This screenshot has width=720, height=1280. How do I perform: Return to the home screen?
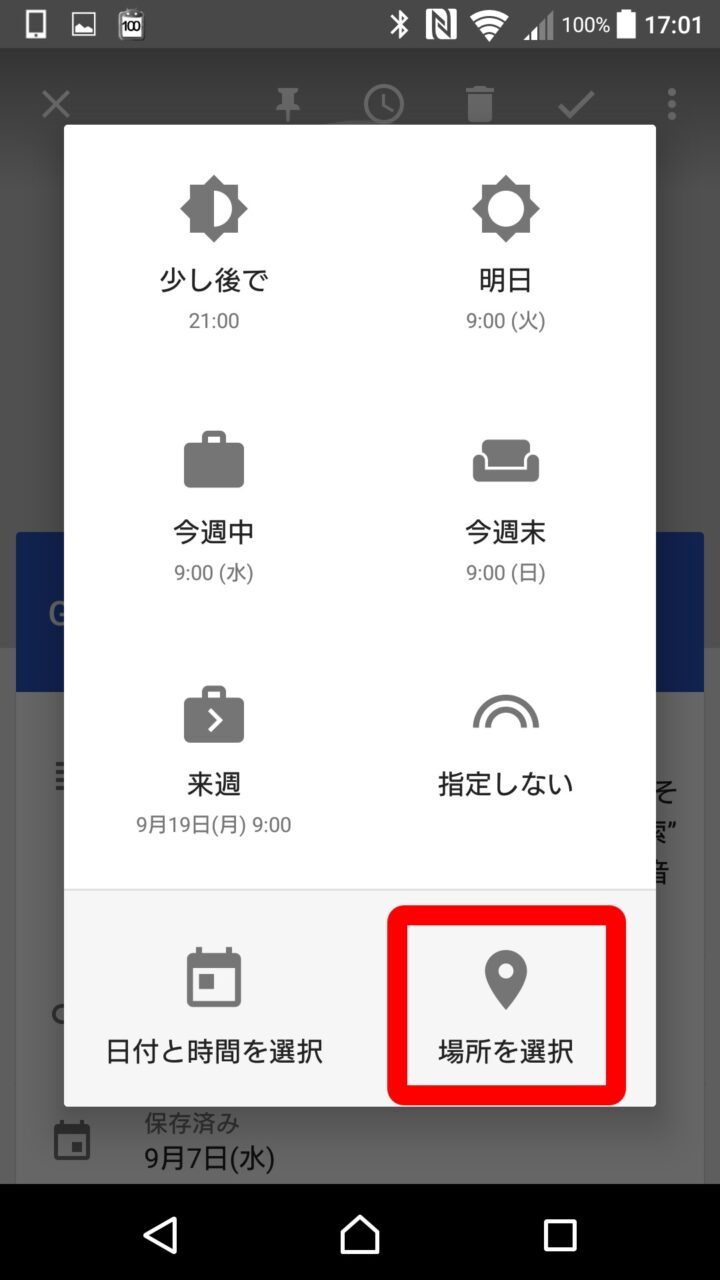[x=360, y=1235]
